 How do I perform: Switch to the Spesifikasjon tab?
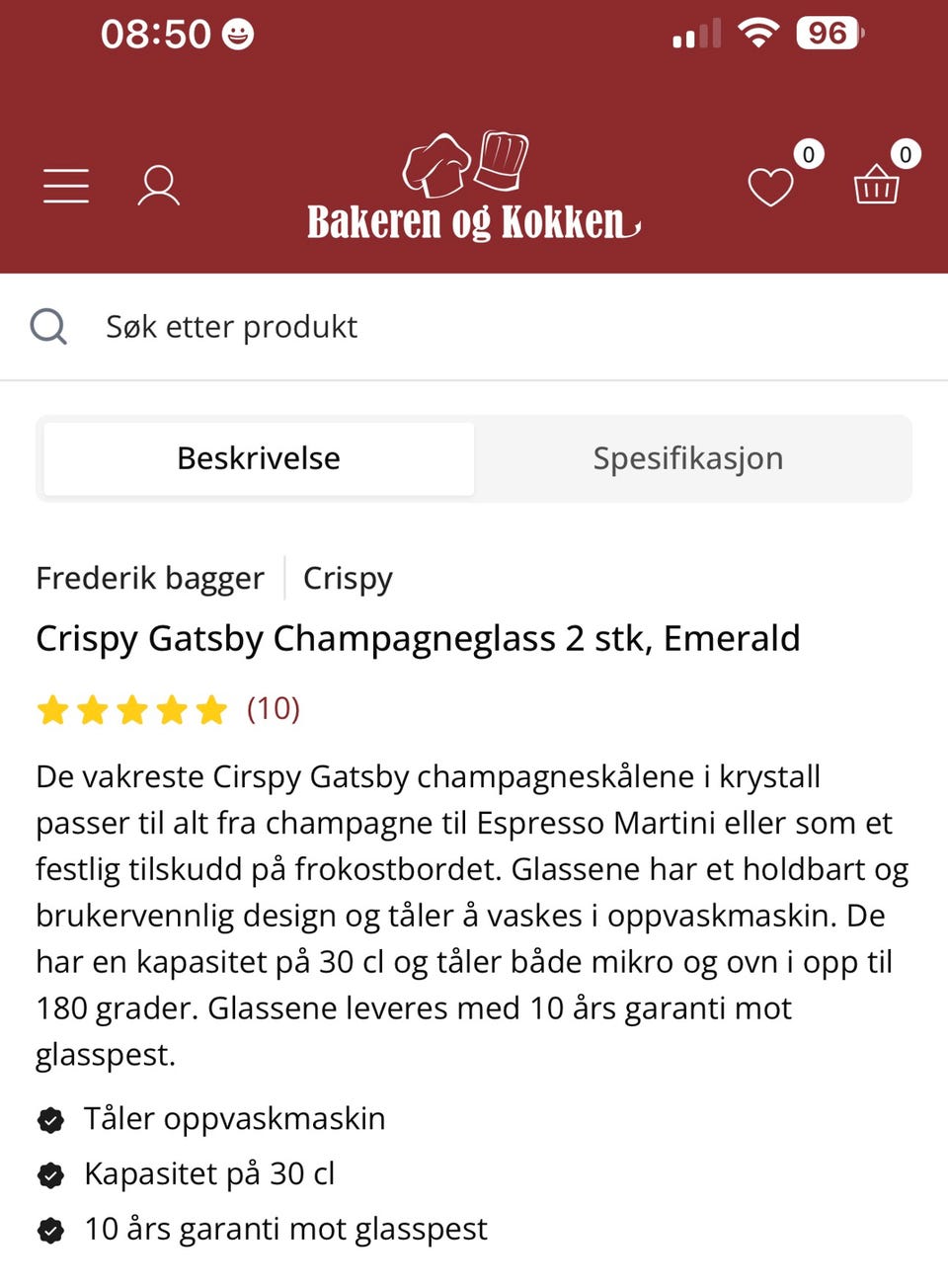tap(687, 457)
